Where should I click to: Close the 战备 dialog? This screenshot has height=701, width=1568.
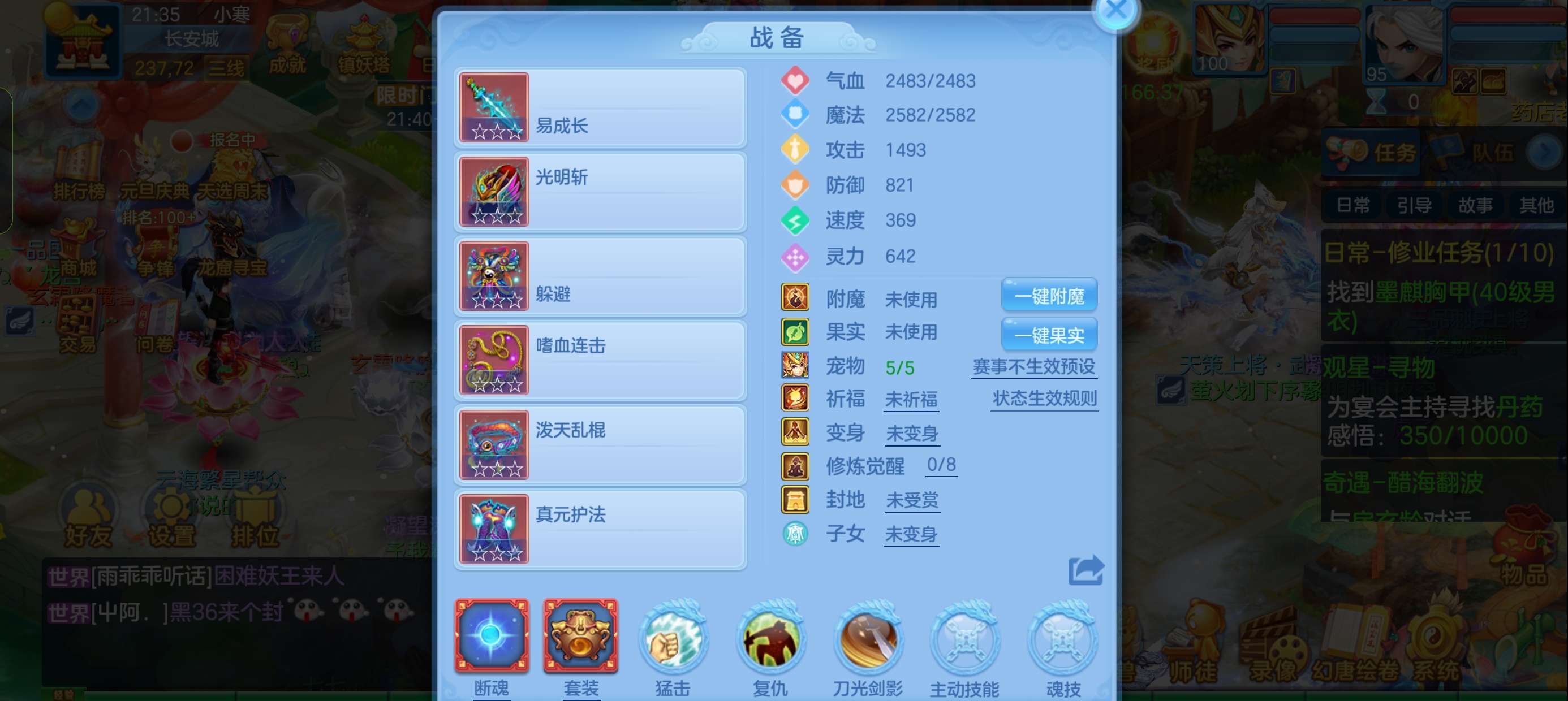pyautogui.click(x=1115, y=11)
